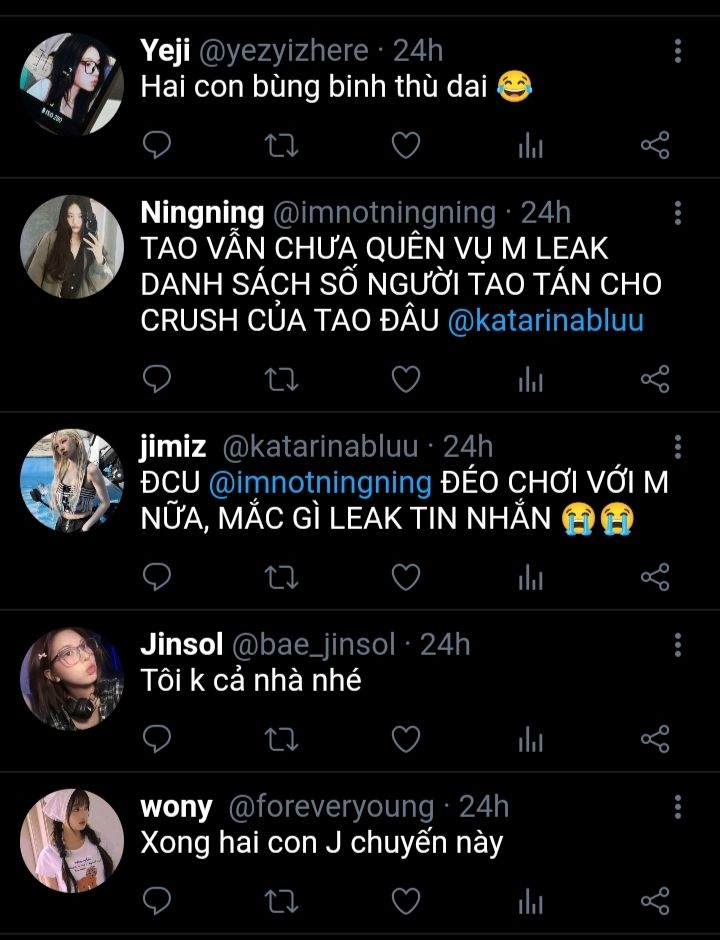Open overflow menu on Jinsol's tweet
Screen dimensions: 720x940
(x=678, y=644)
